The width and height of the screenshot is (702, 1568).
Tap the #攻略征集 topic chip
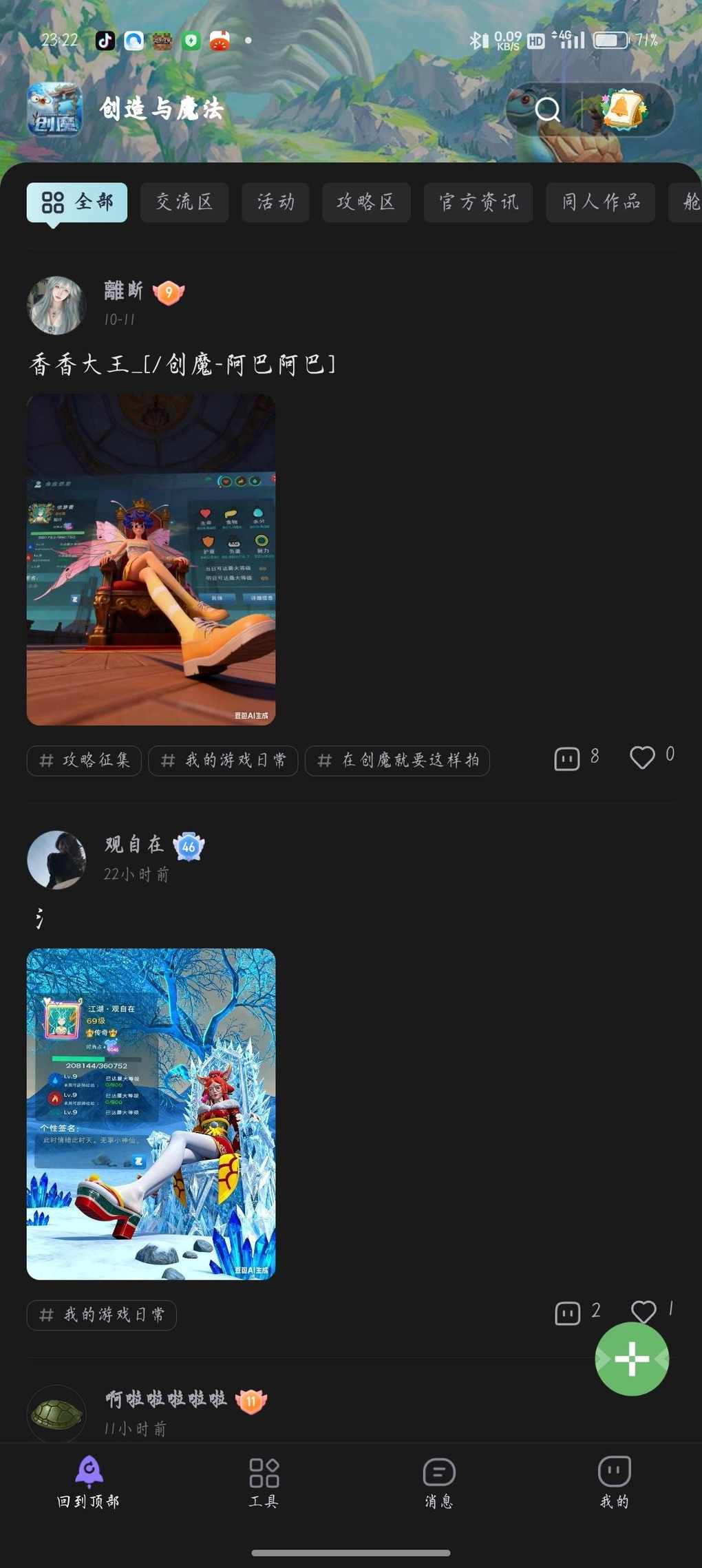(x=84, y=761)
